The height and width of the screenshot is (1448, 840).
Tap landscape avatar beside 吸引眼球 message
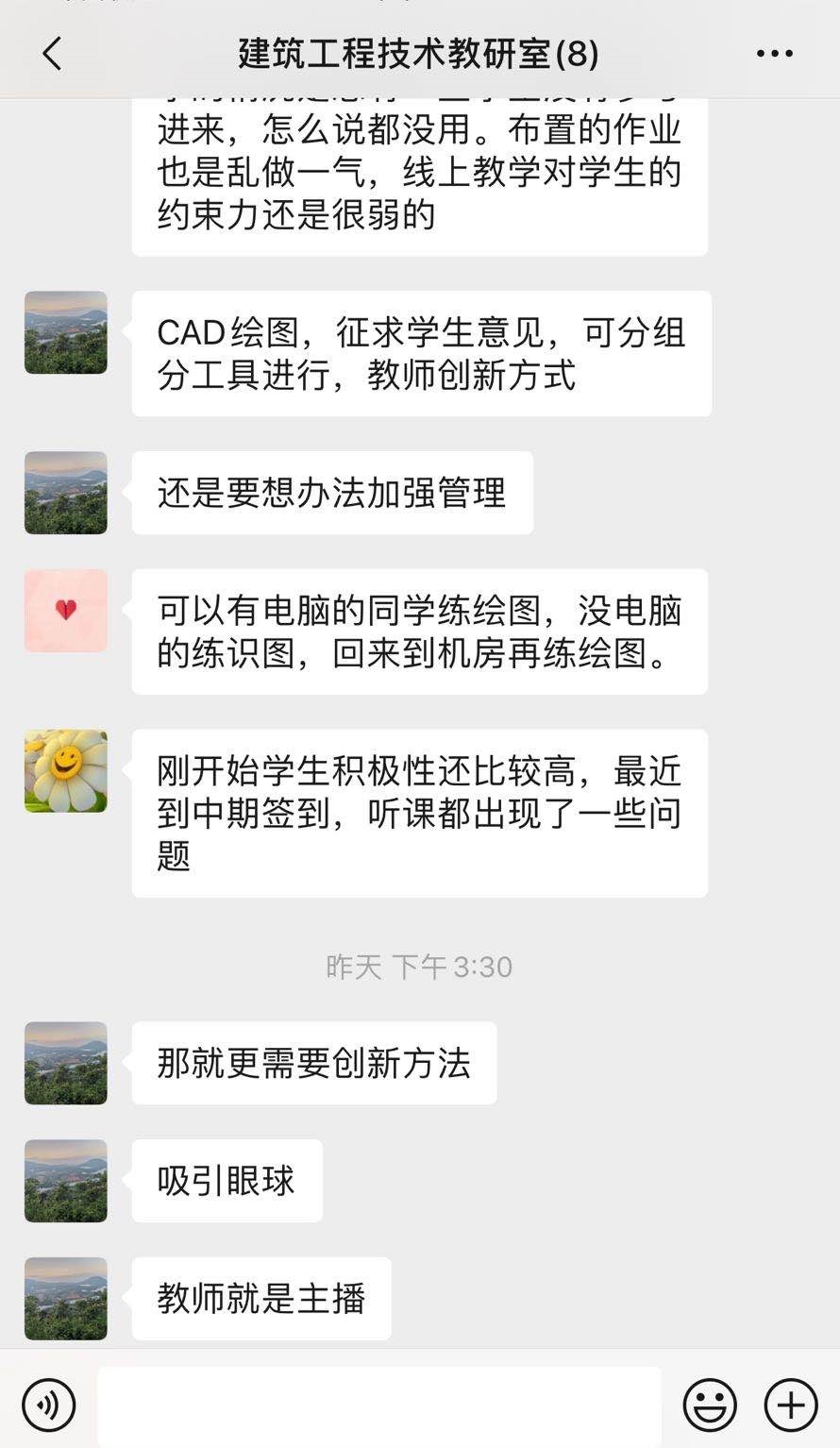(x=66, y=1181)
